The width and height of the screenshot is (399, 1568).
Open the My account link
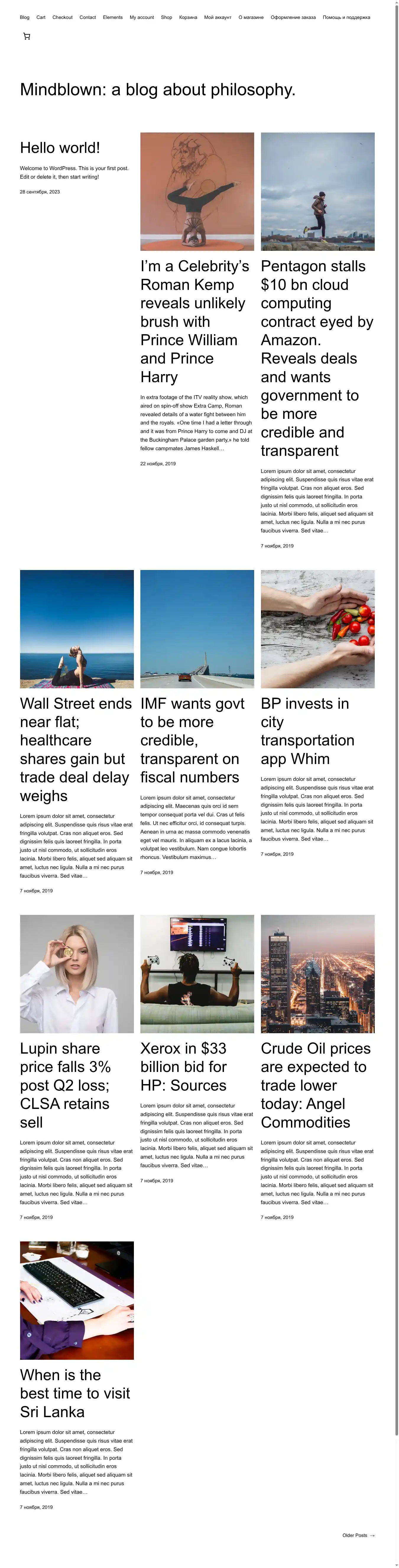[142, 18]
